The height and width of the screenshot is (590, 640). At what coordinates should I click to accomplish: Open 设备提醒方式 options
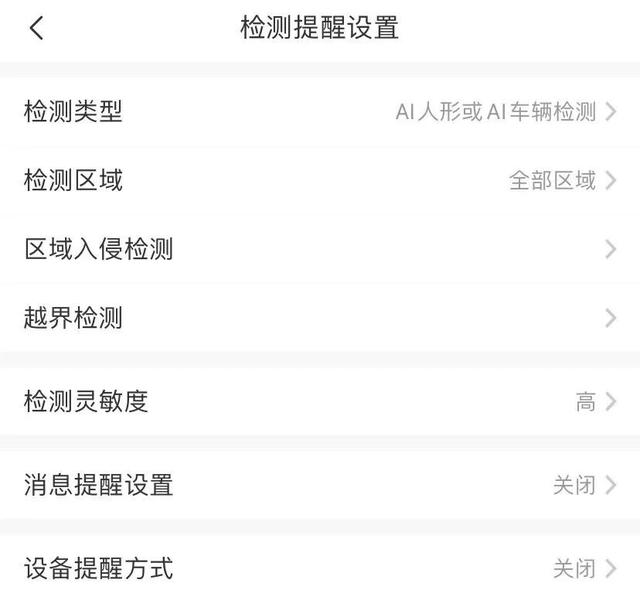[320, 568]
